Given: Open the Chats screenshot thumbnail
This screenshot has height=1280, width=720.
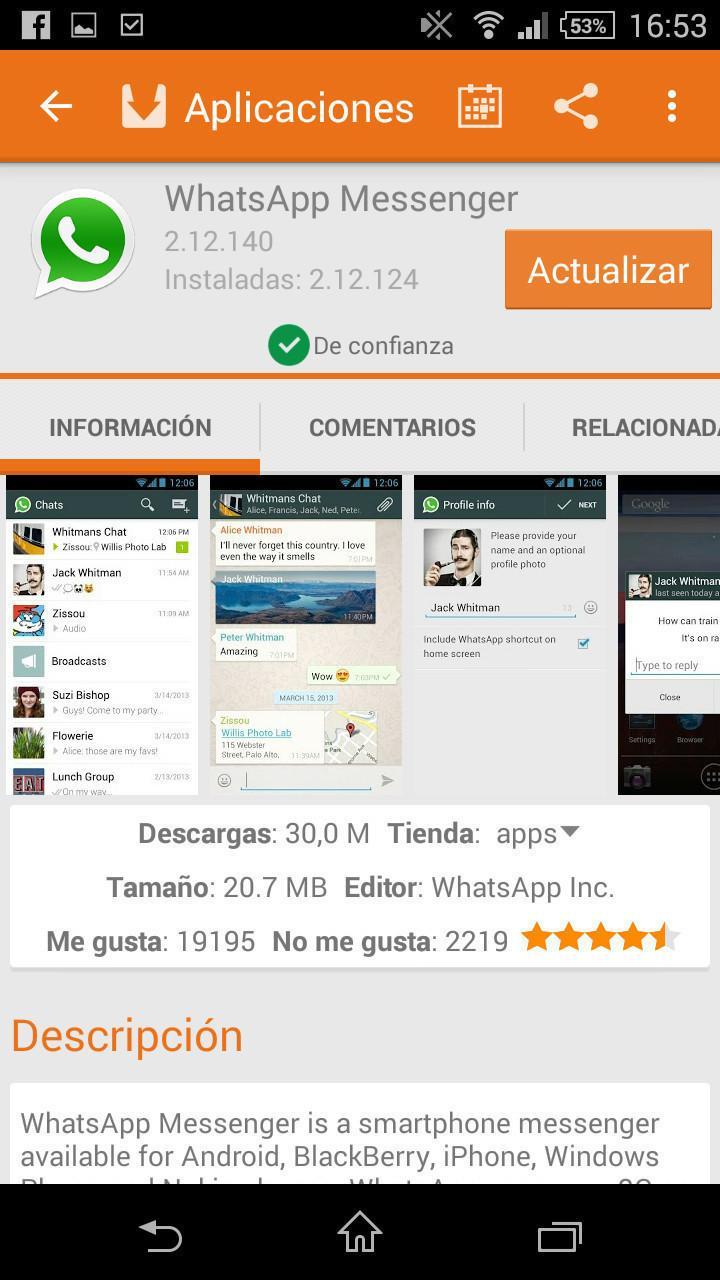Looking at the screenshot, I should 102,637.
